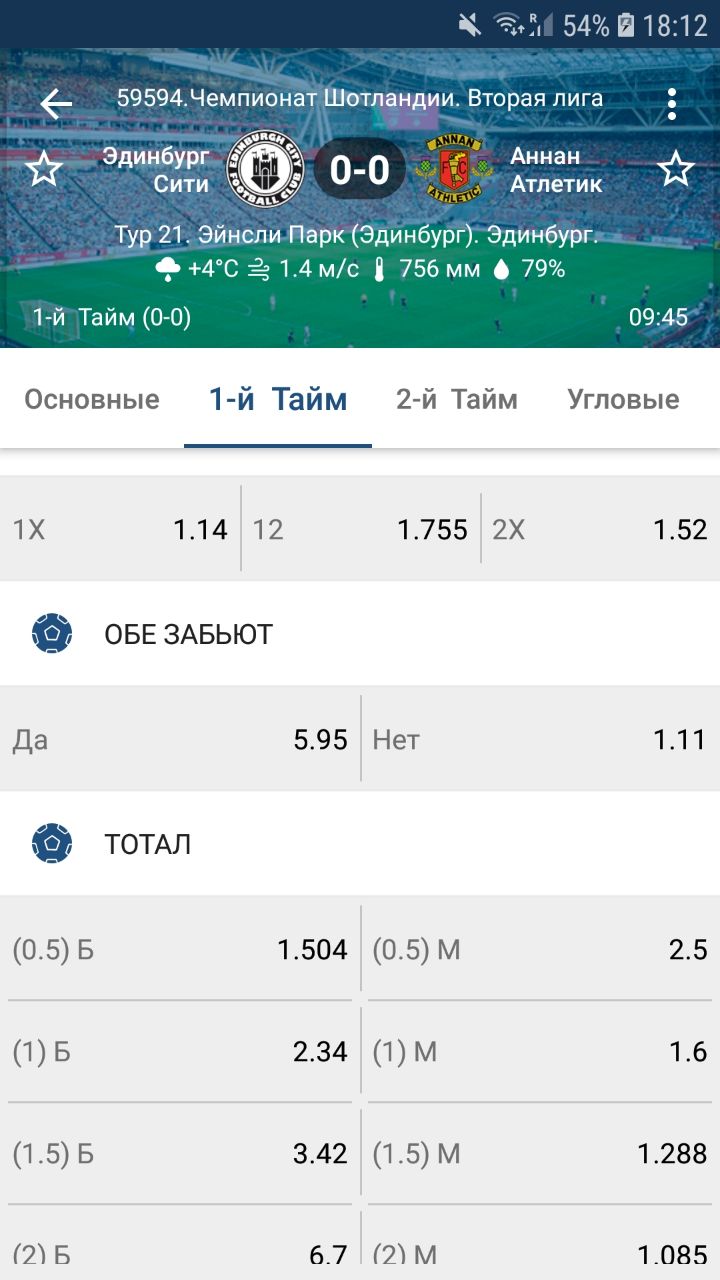The height and width of the screenshot is (1280, 720).
Task: Select total (0.5) М at 2.5
Action: tap(540, 949)
